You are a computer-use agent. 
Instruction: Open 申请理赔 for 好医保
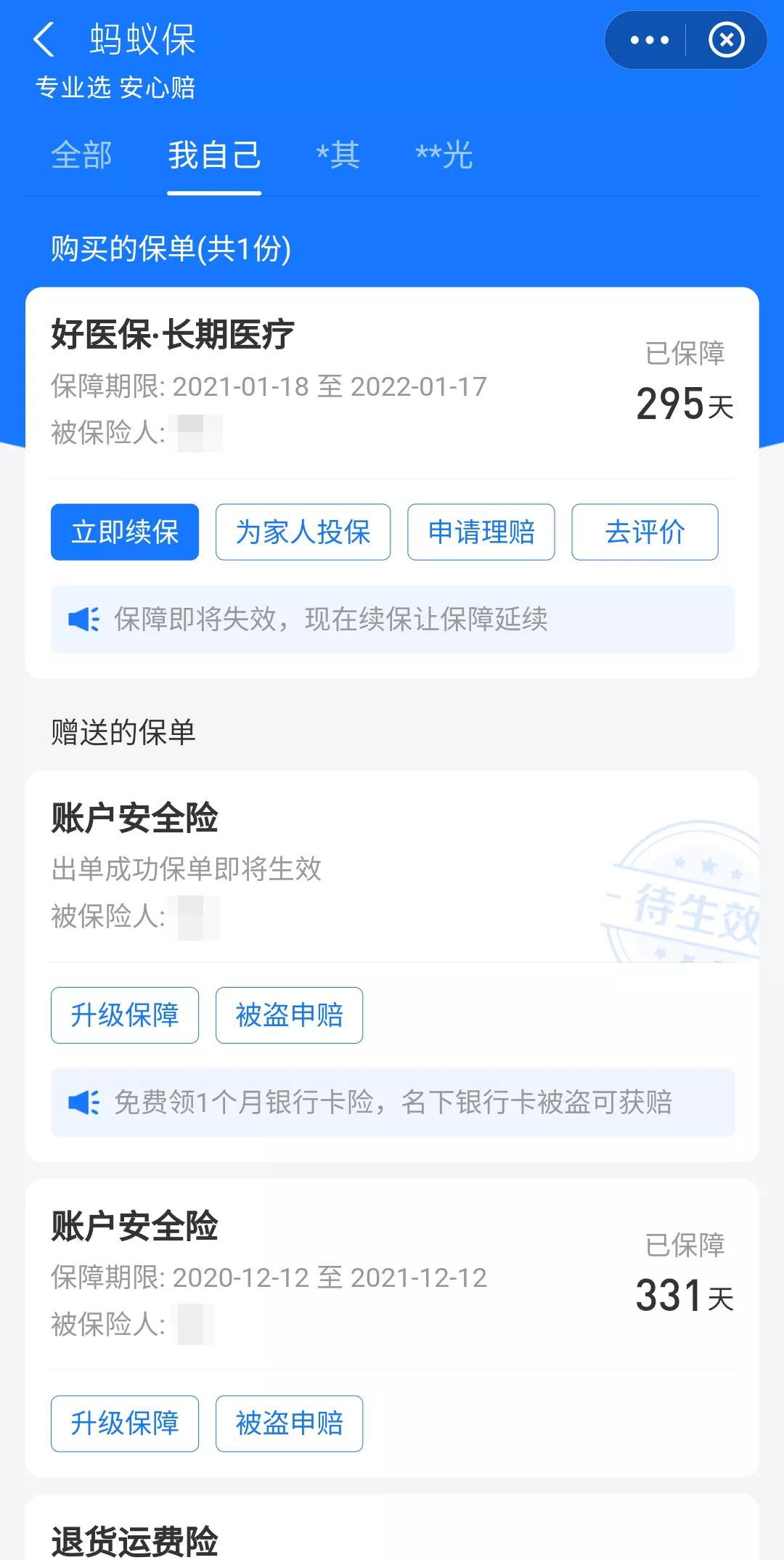(481, 532)
